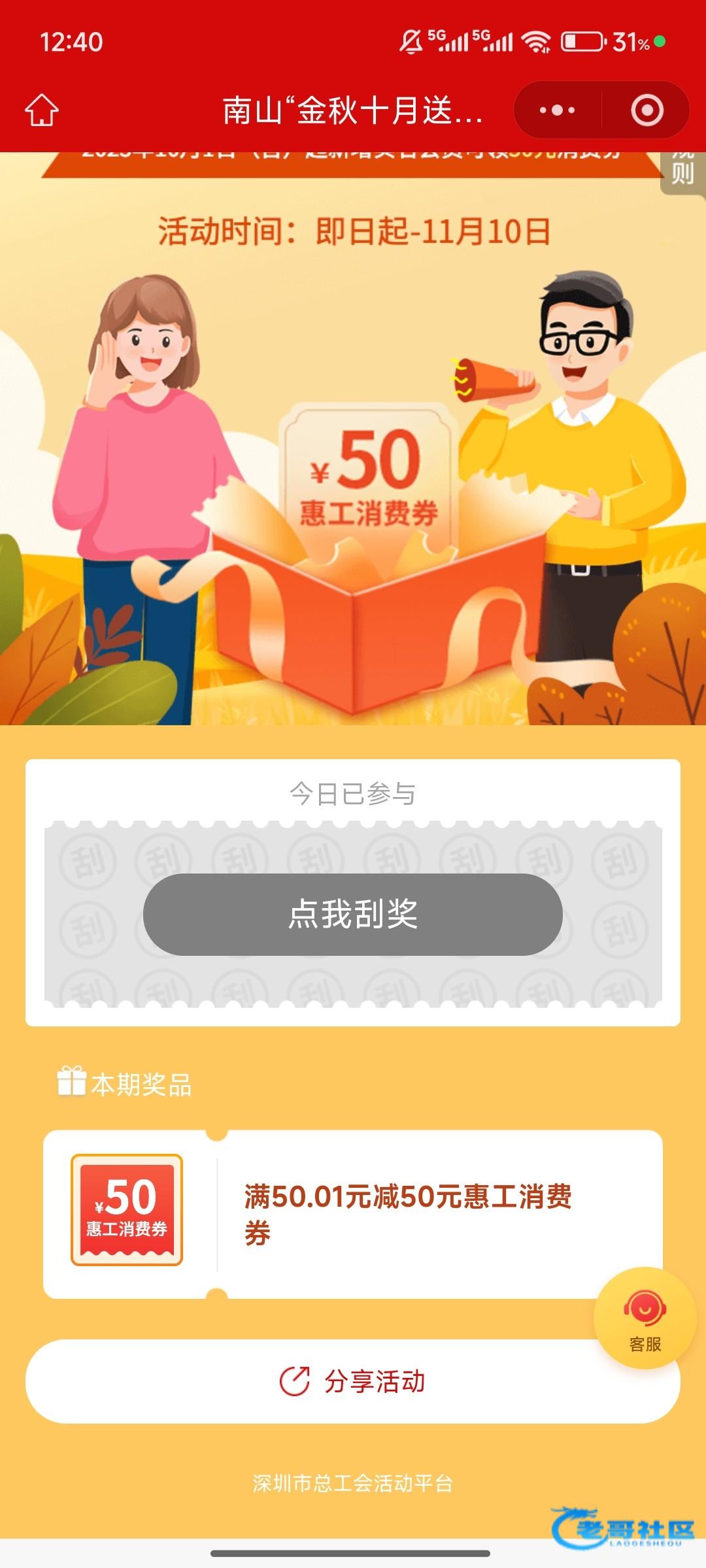Open the 满50.01元减50元 coupon card
The image size is (706, 1568).
[353, 1214]
